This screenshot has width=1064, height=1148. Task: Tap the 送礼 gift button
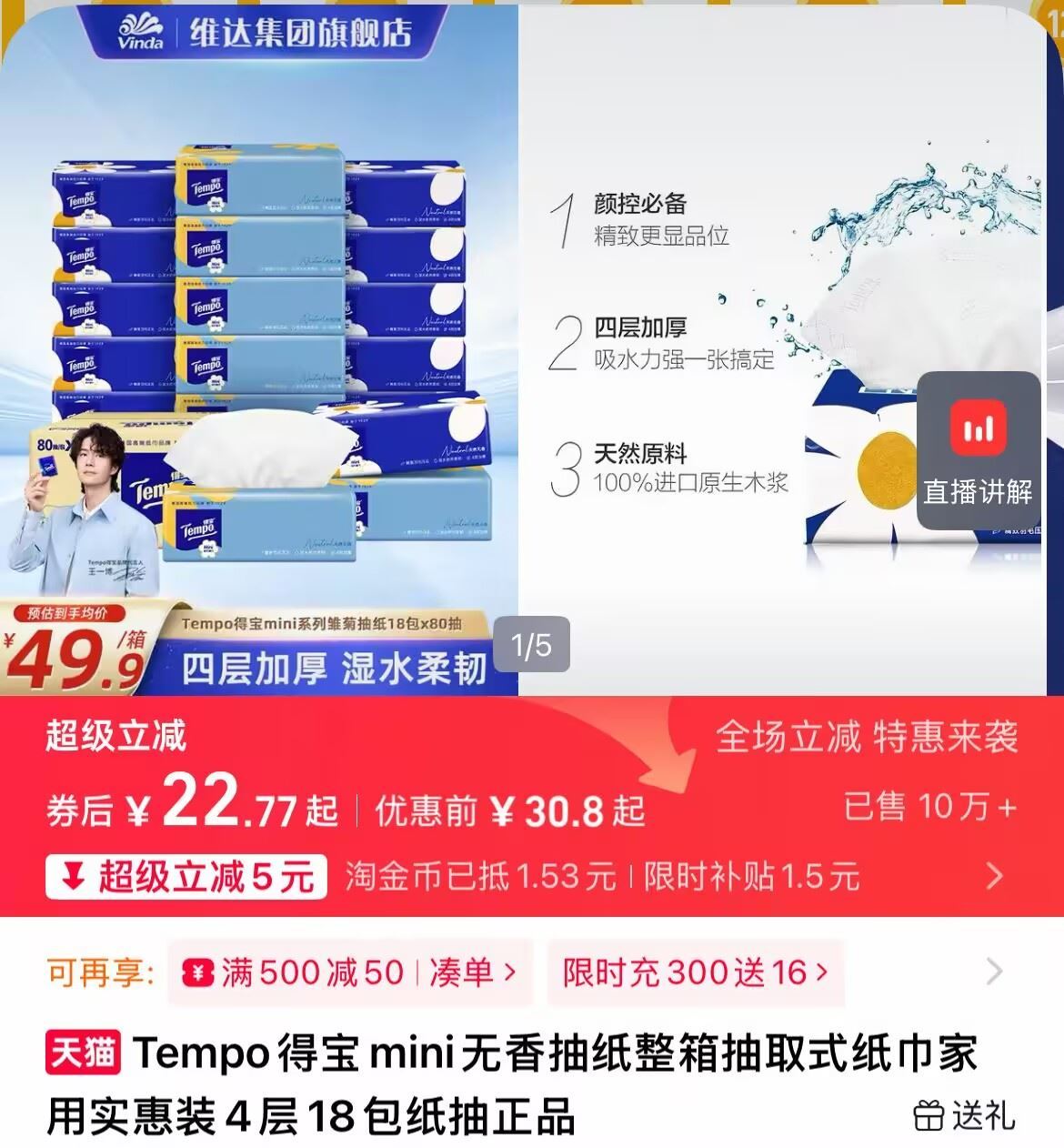point(965,1114)
